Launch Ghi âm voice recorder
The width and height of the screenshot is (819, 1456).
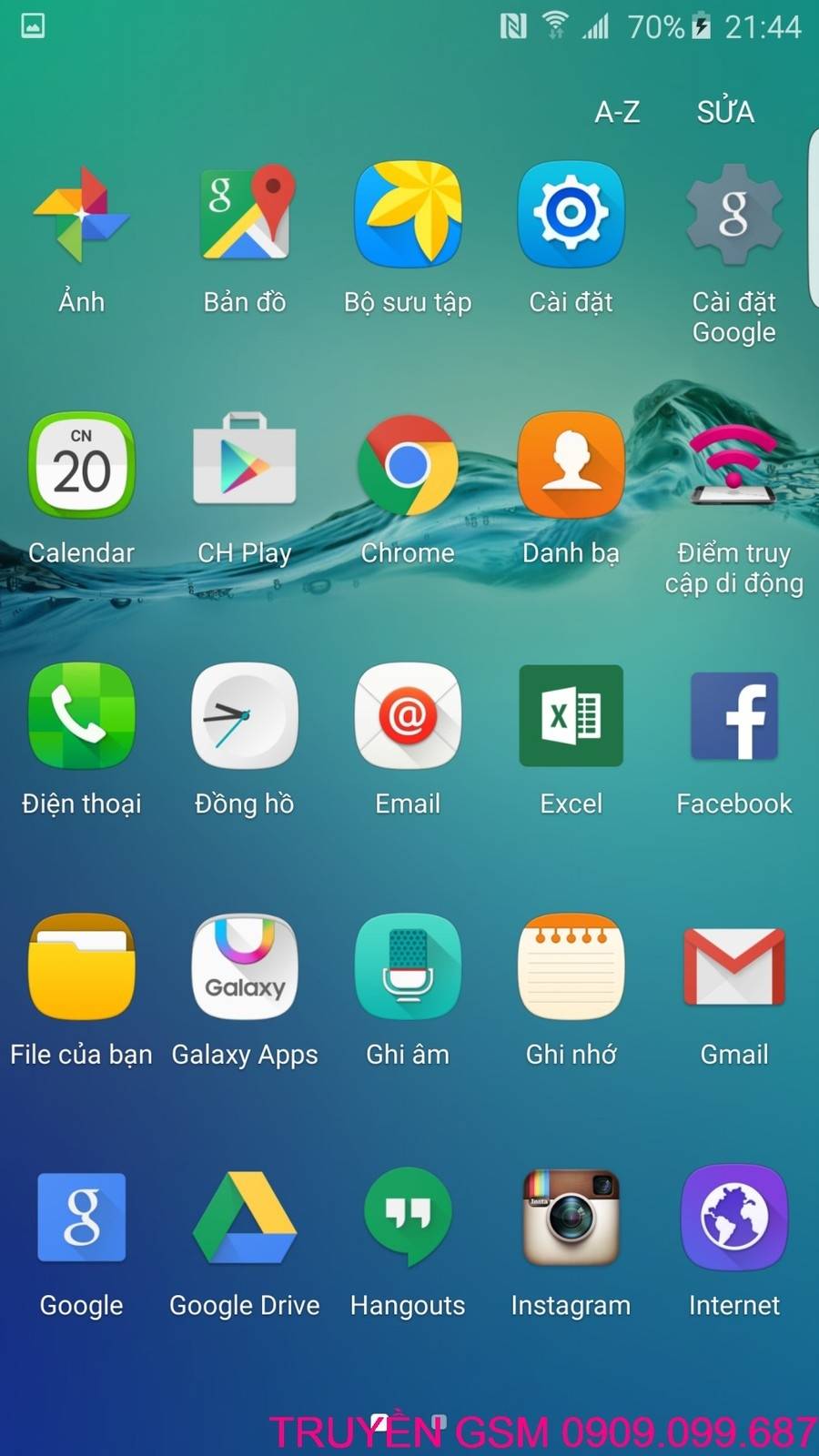408,967
